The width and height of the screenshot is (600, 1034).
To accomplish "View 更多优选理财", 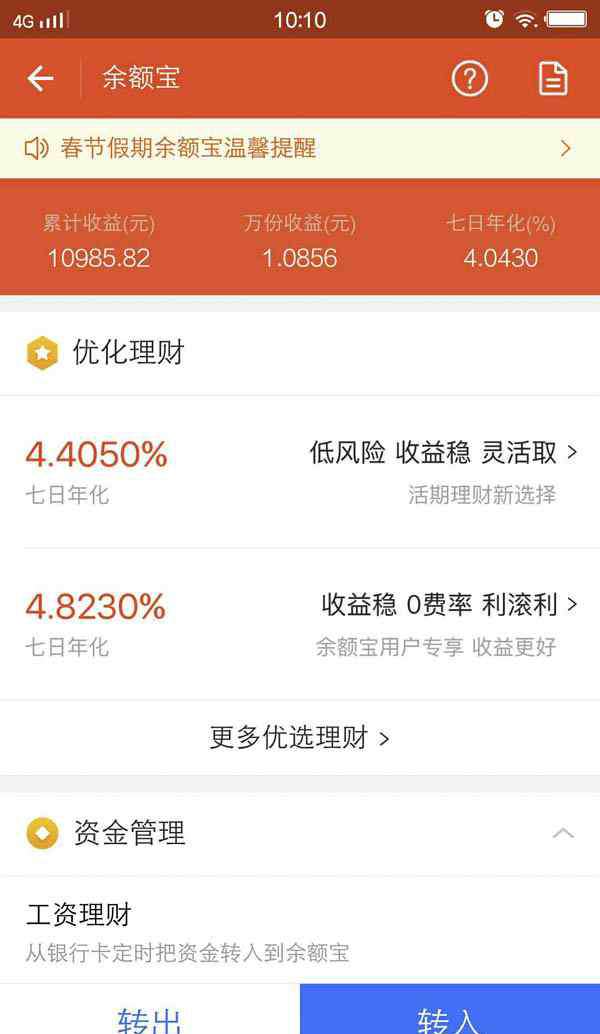I will [300, 737].
